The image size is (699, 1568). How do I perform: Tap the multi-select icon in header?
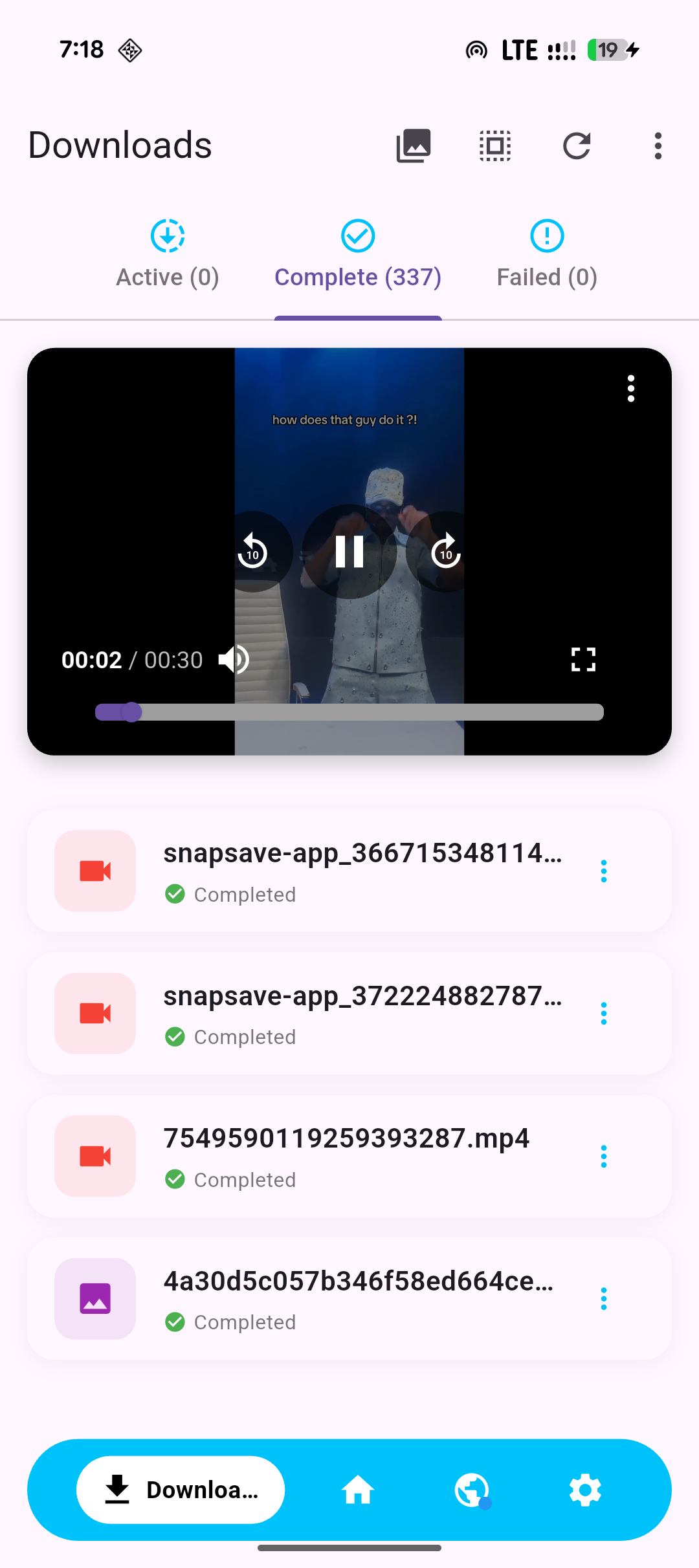tap(494, 145)
